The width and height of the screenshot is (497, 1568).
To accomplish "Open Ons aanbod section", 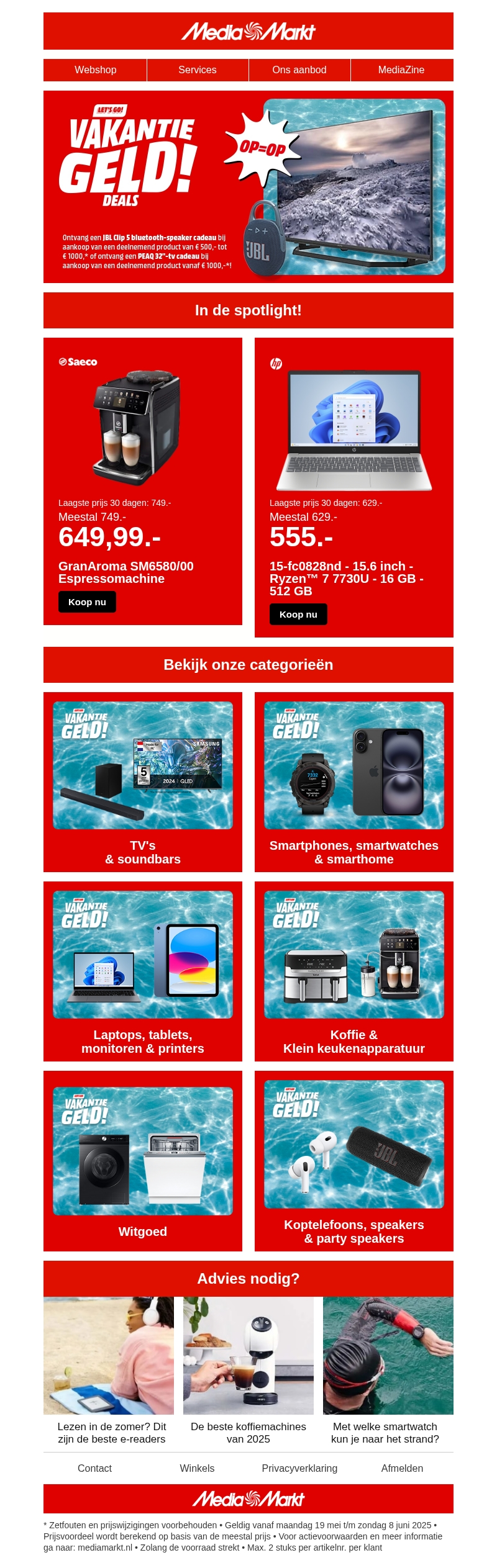I will click(x=299, y=70).
